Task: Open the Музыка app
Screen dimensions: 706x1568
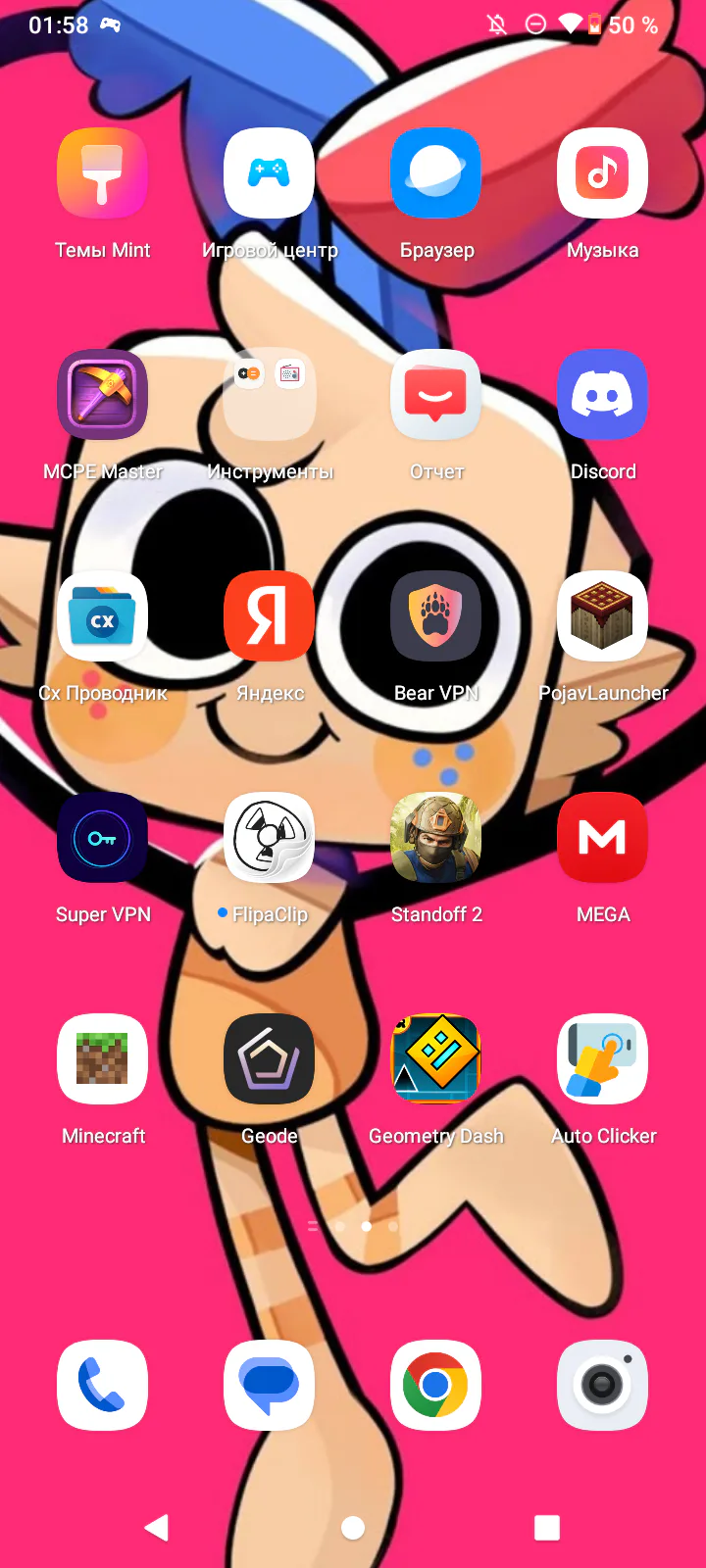Action: click(603, 172)
